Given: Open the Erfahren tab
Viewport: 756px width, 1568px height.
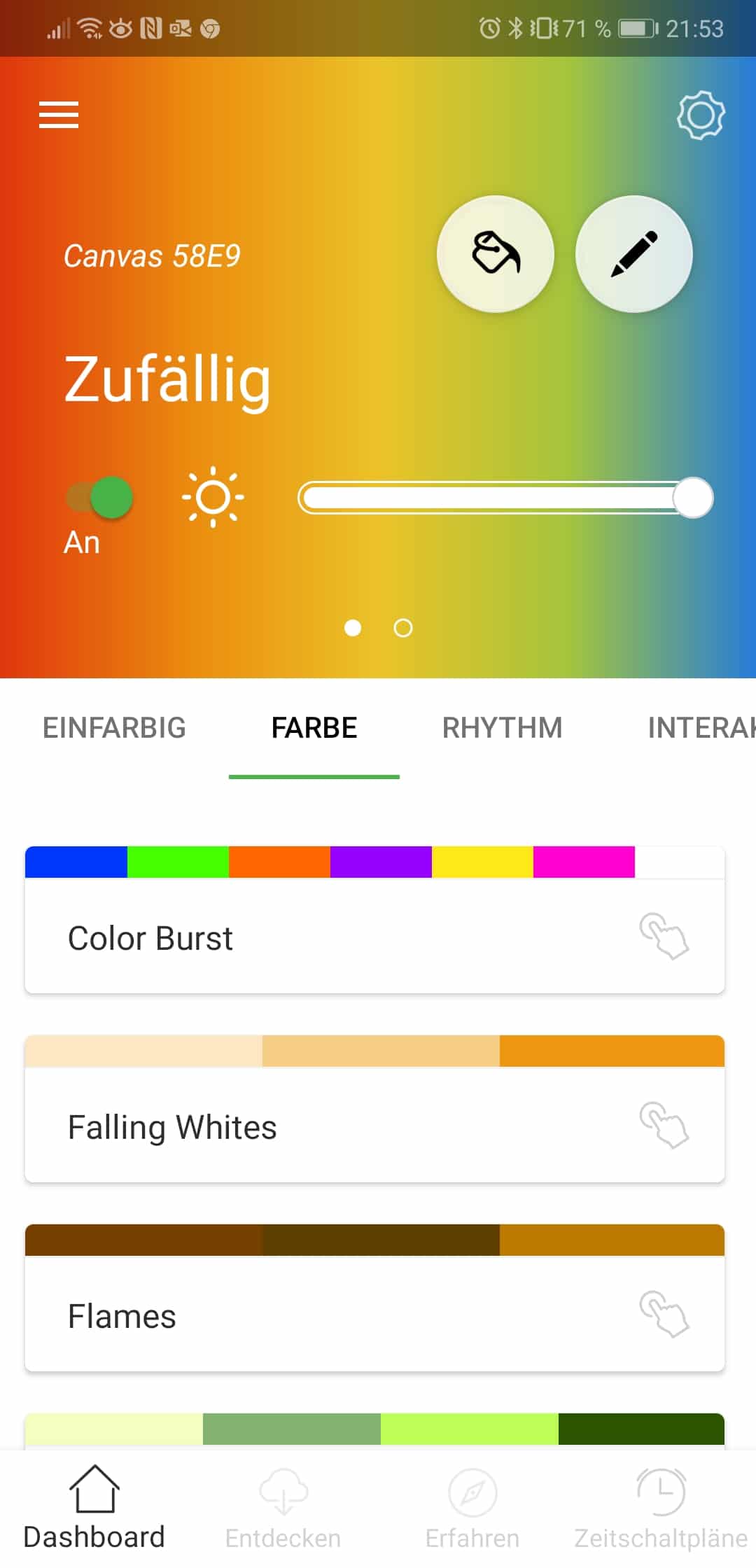Looking at the screenshot, I should tap(472, 1508).
